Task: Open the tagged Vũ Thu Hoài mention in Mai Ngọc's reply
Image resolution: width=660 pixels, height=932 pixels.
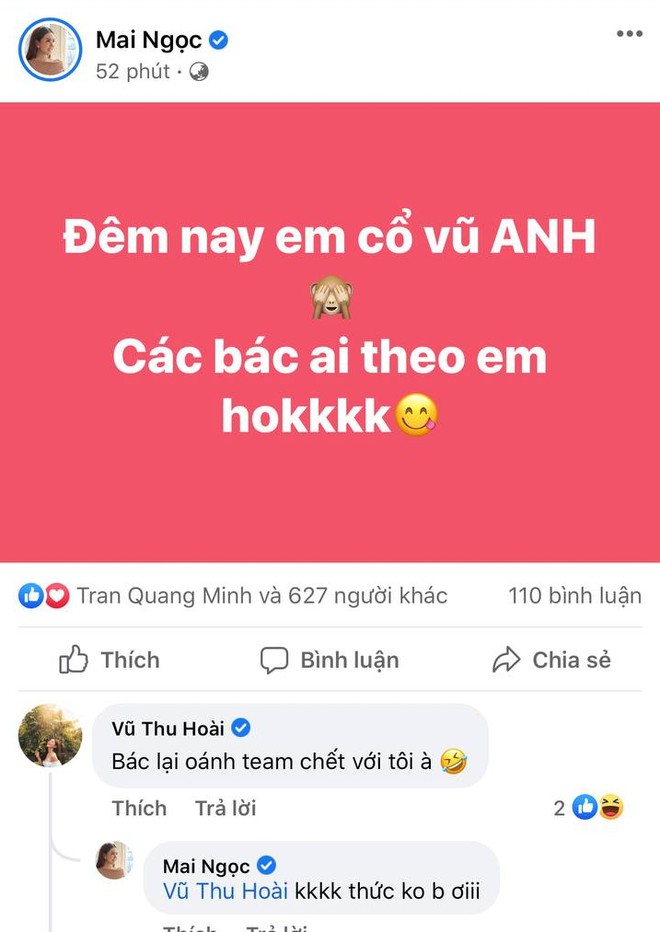Action: tap(225, 891)
